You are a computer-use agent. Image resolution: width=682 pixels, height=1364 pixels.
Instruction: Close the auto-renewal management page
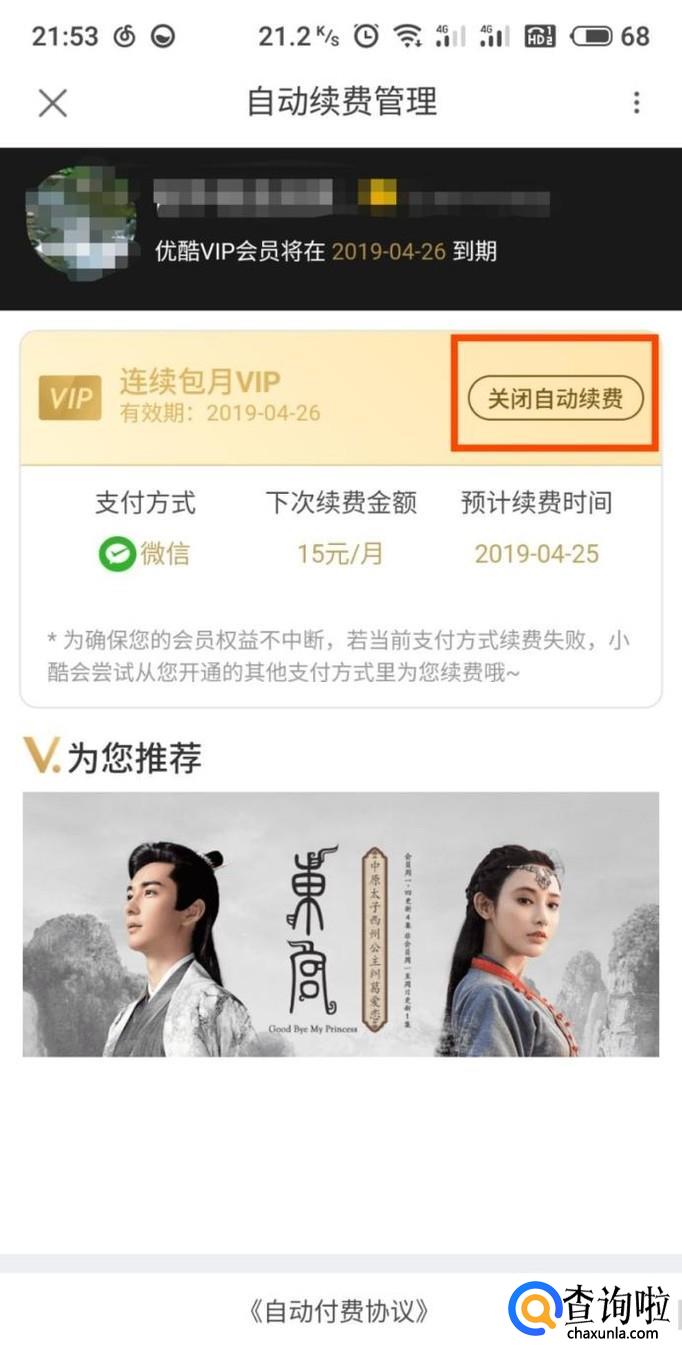tap(52, 102)
